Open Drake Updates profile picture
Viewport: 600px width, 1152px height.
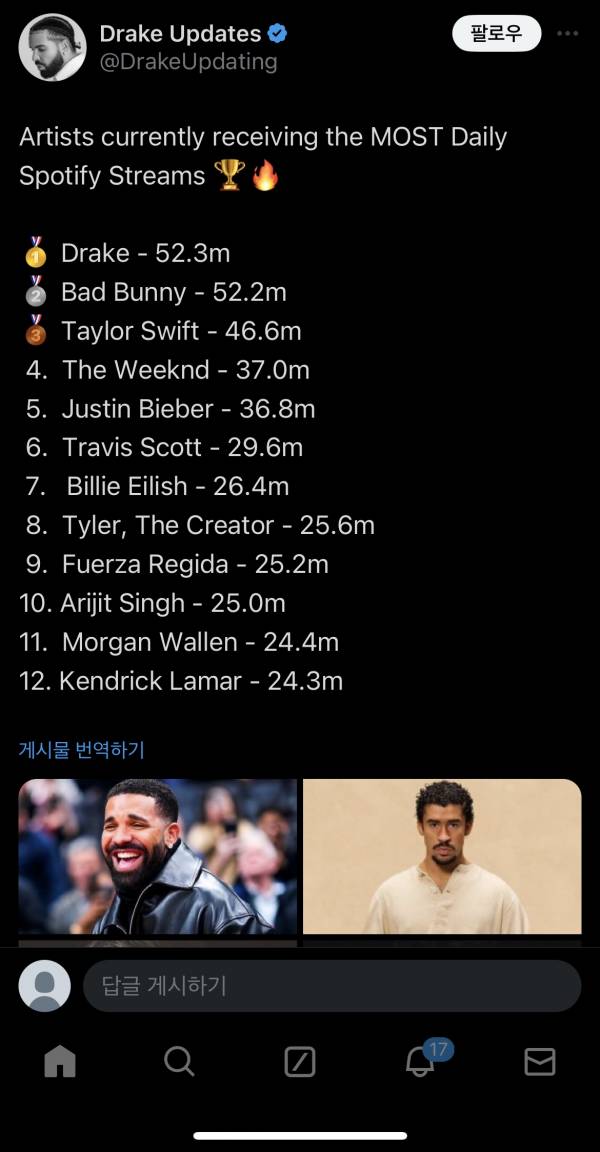click(x=52, y=47)
